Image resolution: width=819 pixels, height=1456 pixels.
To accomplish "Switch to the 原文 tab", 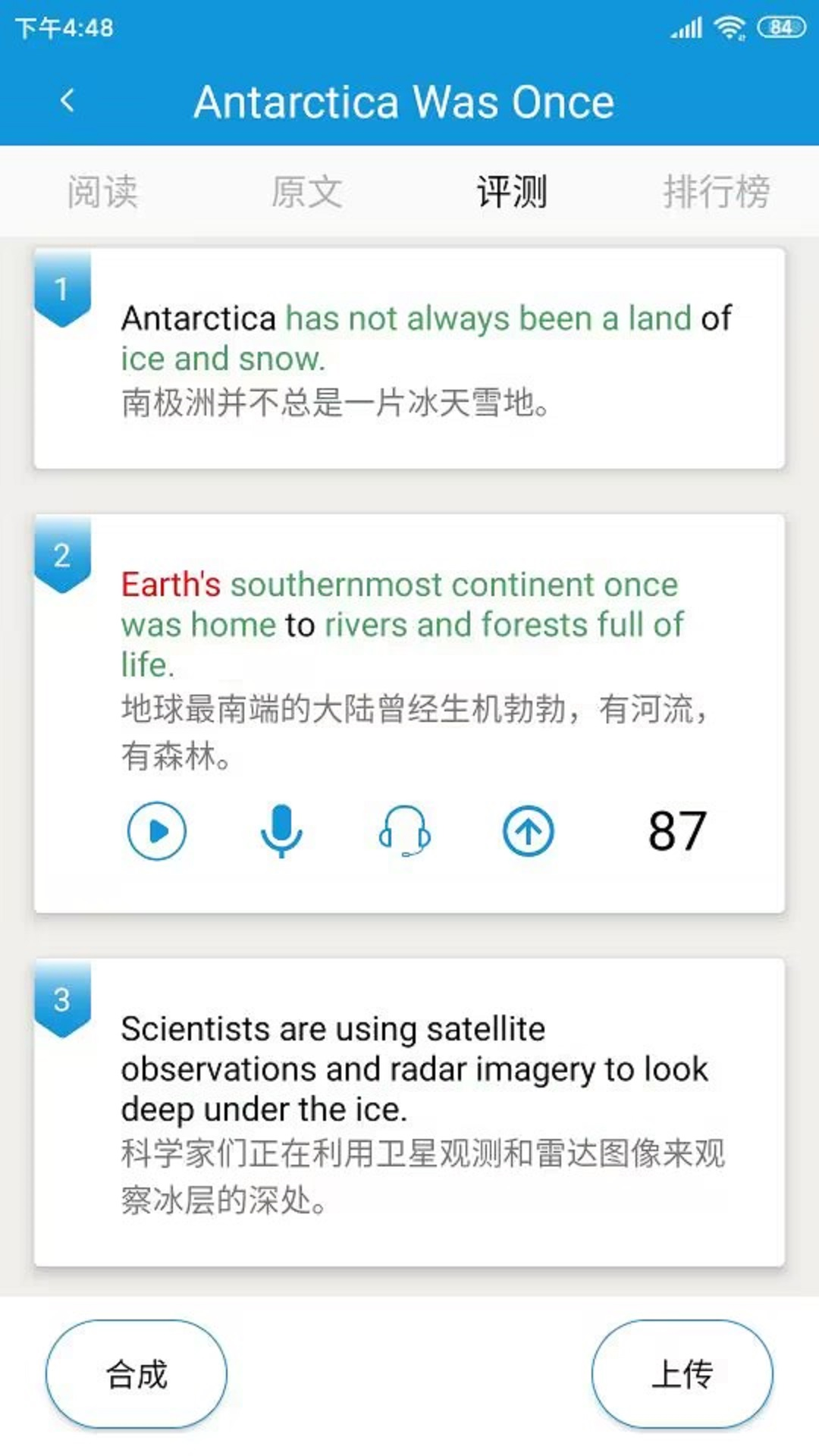I will (307, 191).
